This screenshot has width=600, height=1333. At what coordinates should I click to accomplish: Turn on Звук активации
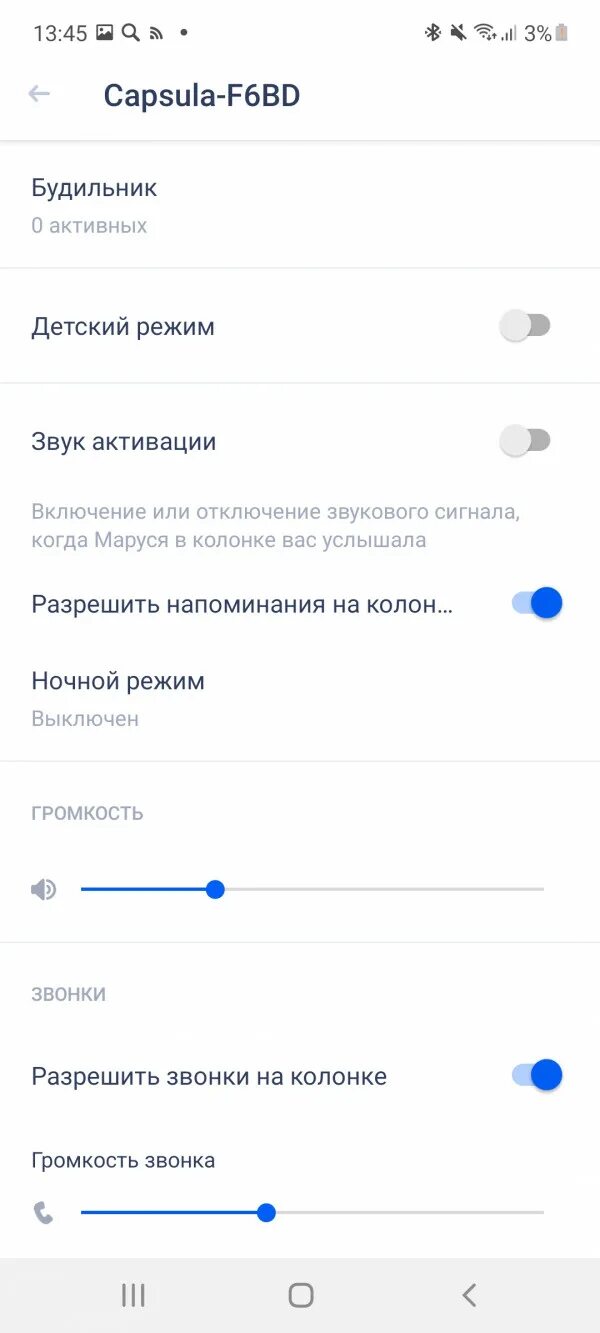coord(526,441)
